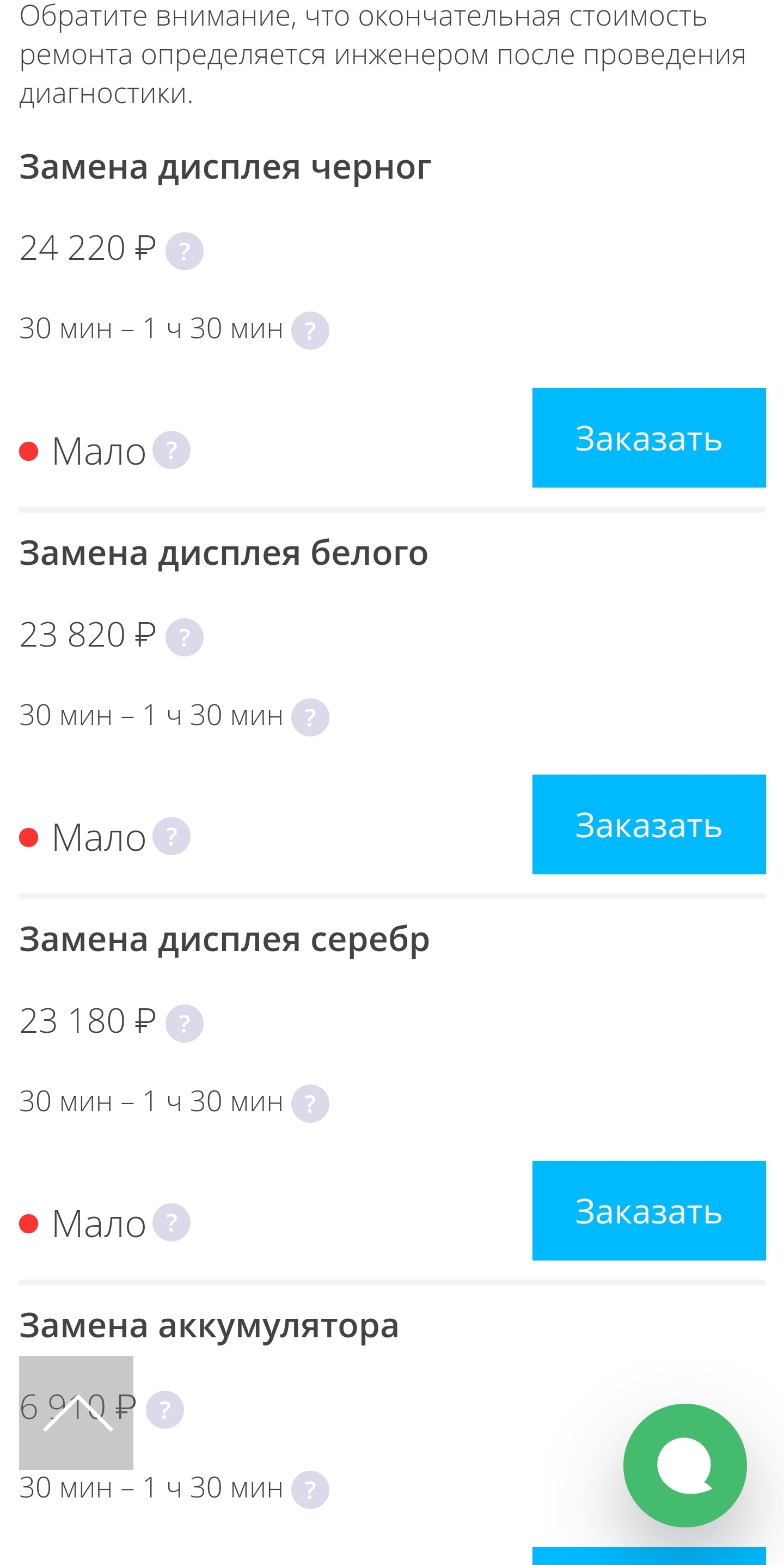Show price help for 23 820 ₽
This screenshot has width=784, height=1565.
185,637
